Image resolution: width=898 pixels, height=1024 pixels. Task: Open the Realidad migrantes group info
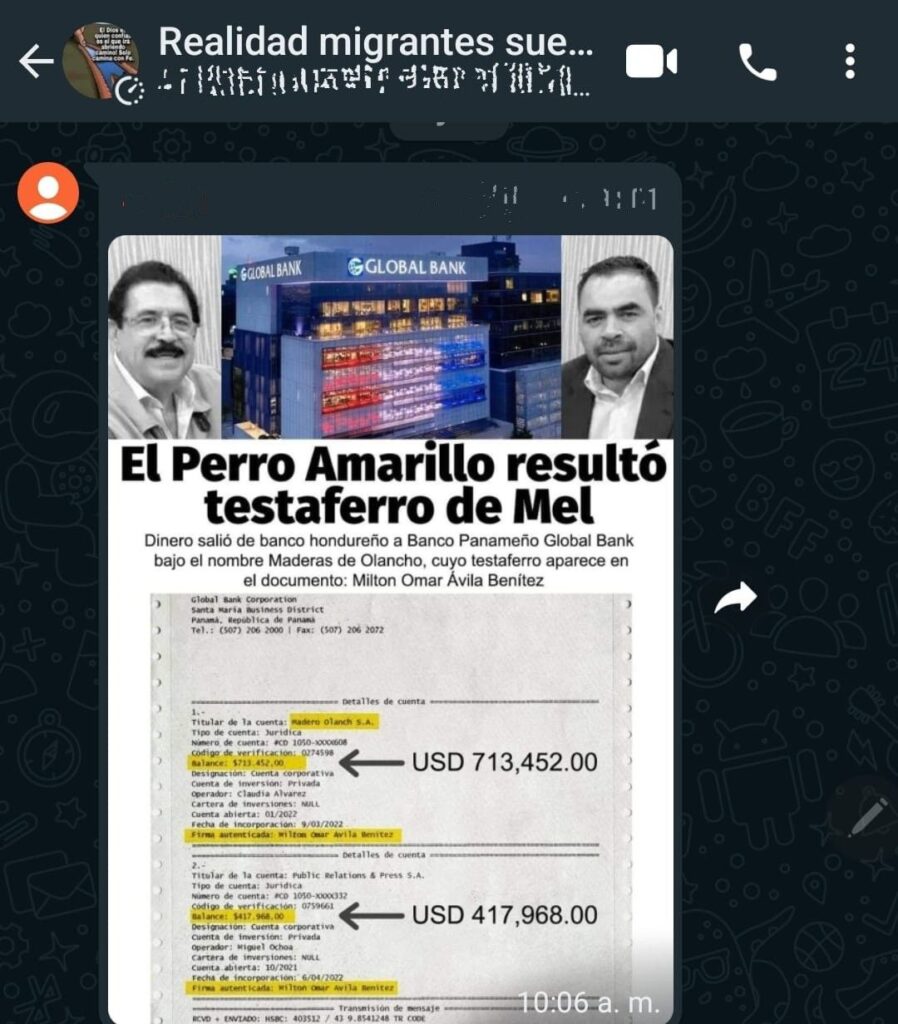pyautogui.click(x=375, y=44)
